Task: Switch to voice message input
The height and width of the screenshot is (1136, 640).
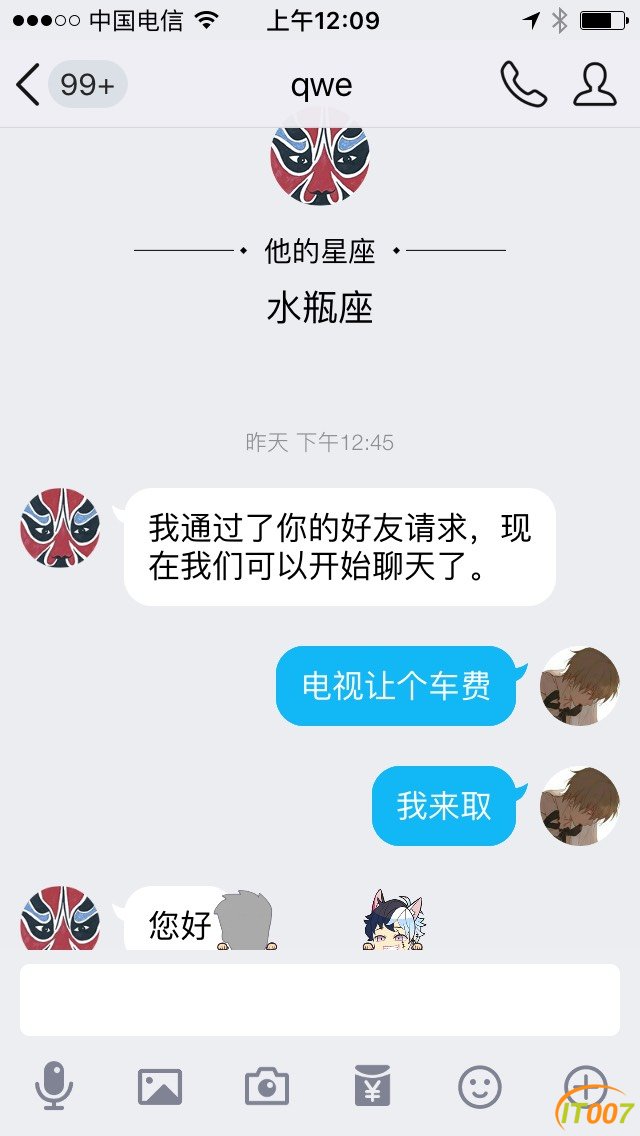Action: pyautogui.click(x=54, y=1086)
